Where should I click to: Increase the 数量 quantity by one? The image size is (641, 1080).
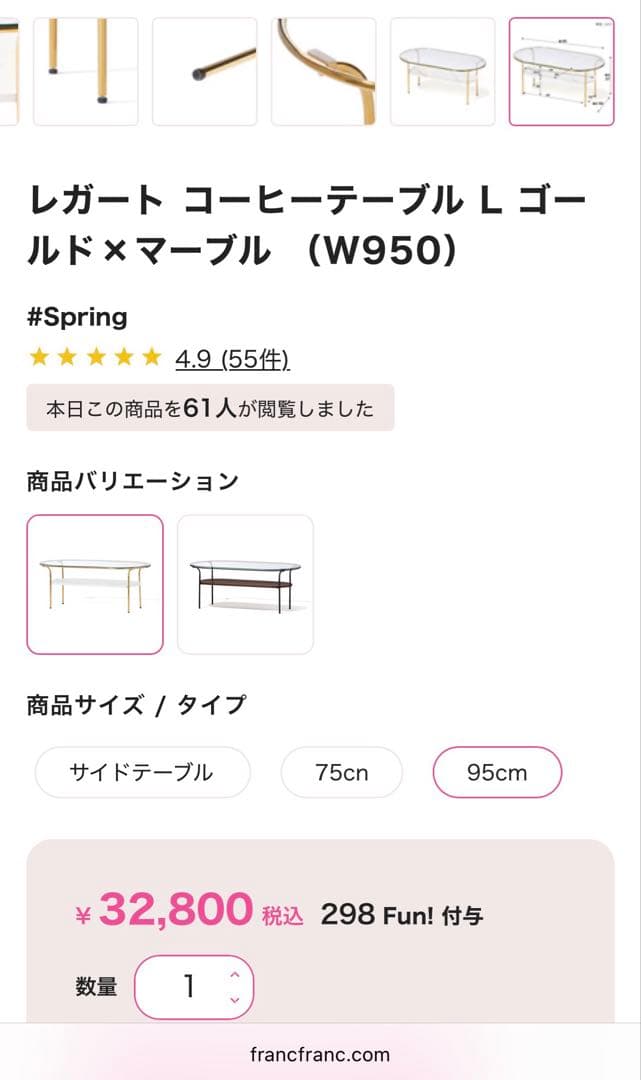(235, 975)
